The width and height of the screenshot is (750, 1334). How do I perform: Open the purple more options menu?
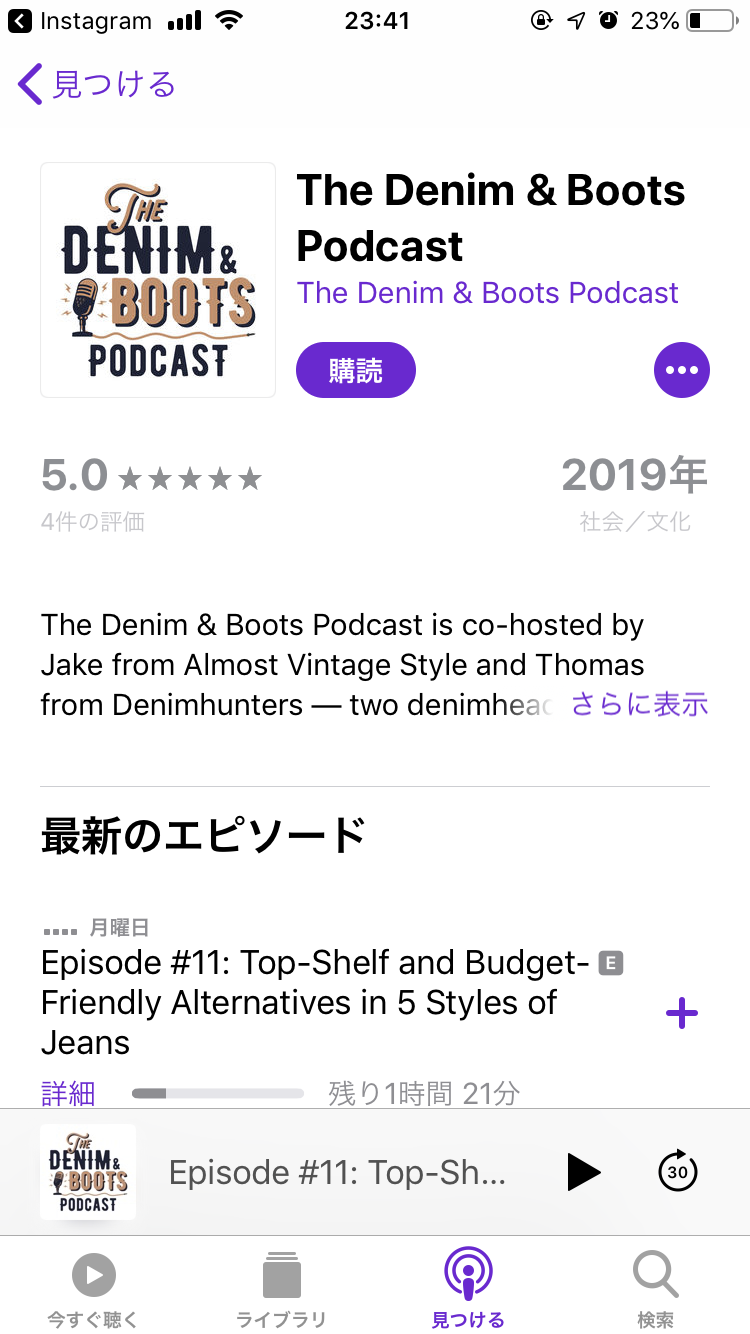(681, 370)
